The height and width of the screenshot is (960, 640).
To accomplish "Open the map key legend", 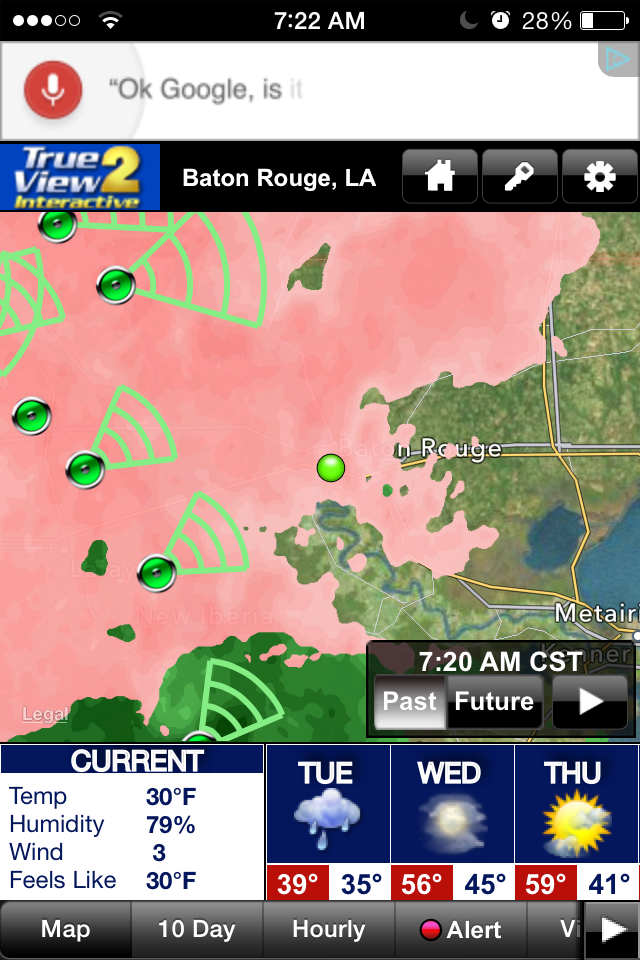I will pos(519,178).
